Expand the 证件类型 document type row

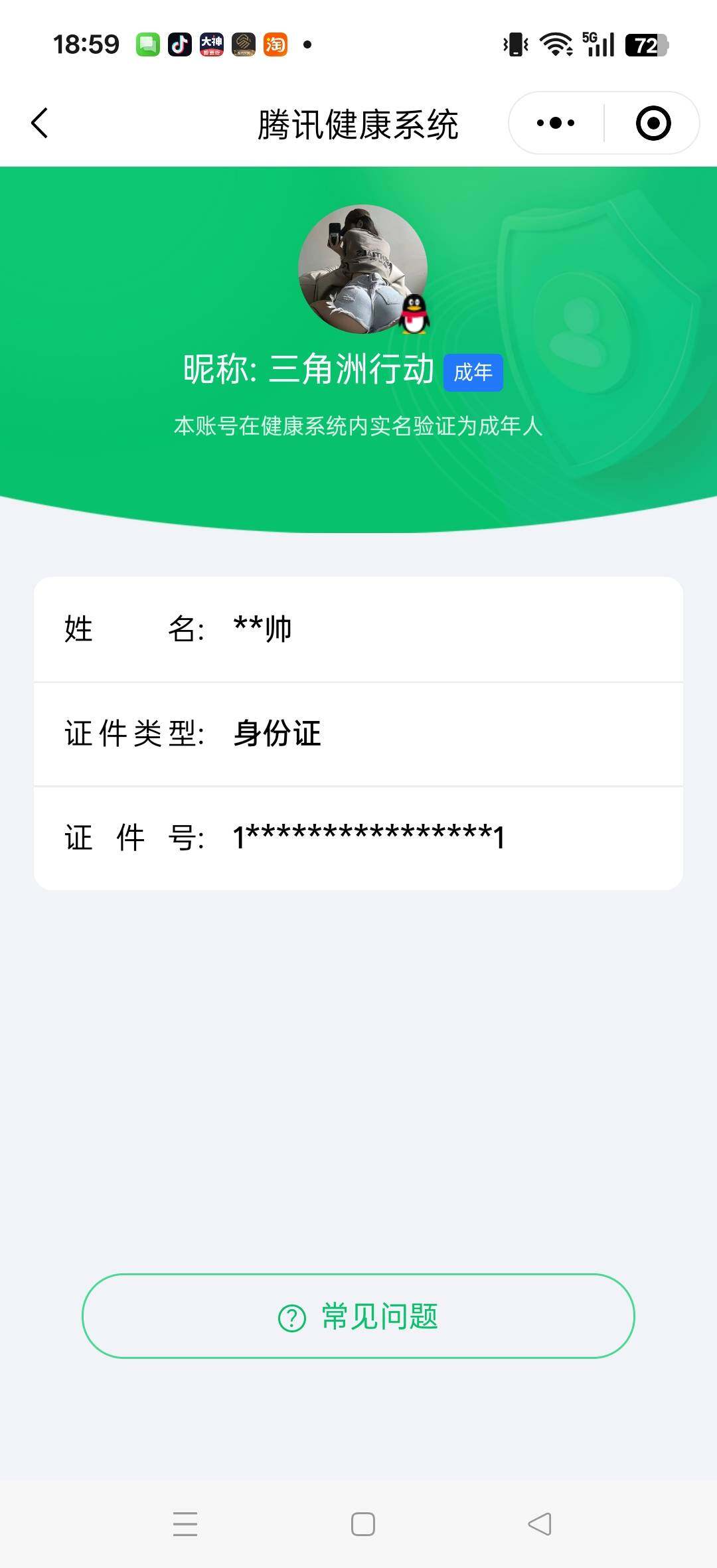358,734
